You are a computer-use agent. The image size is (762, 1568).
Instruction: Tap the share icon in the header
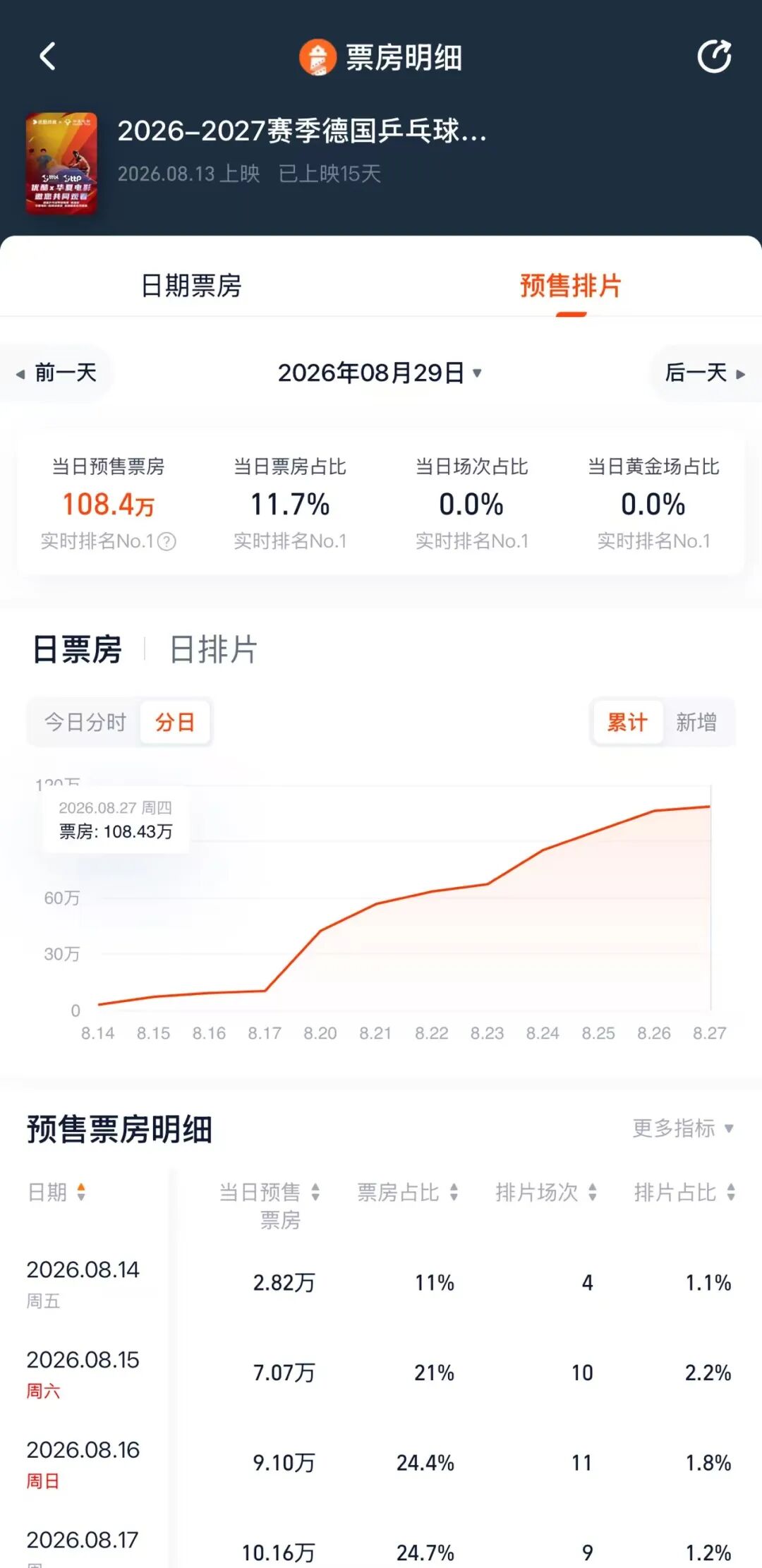point(714,56)
